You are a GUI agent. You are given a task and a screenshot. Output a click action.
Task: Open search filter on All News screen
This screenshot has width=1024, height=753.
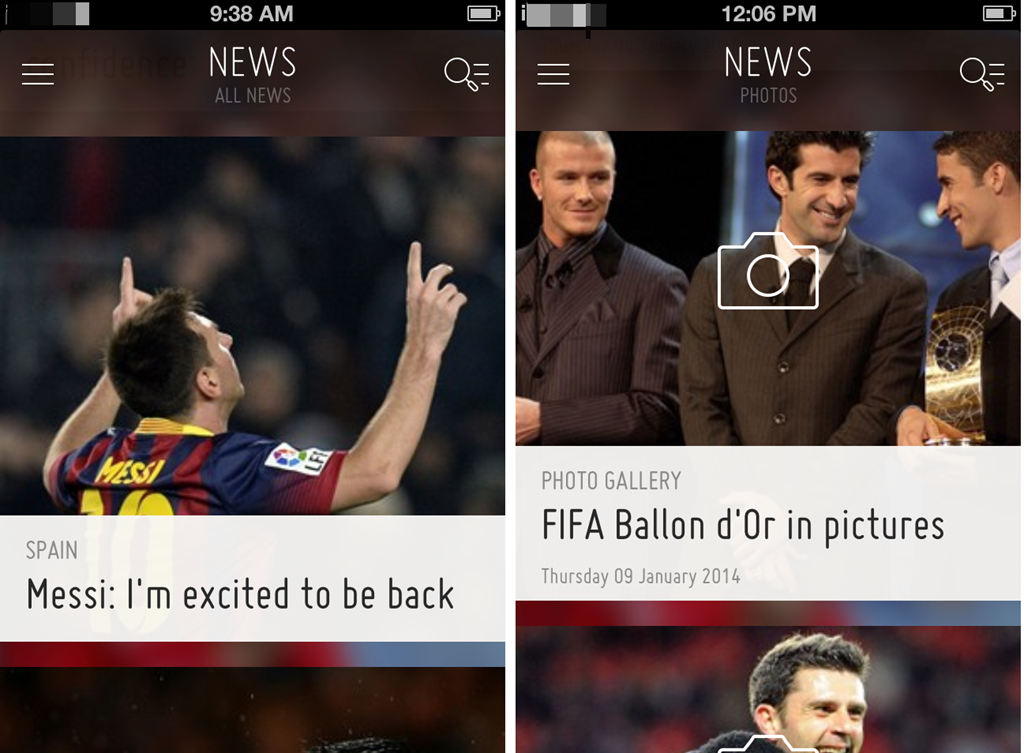pyautogui.click(x=466, y=75)
